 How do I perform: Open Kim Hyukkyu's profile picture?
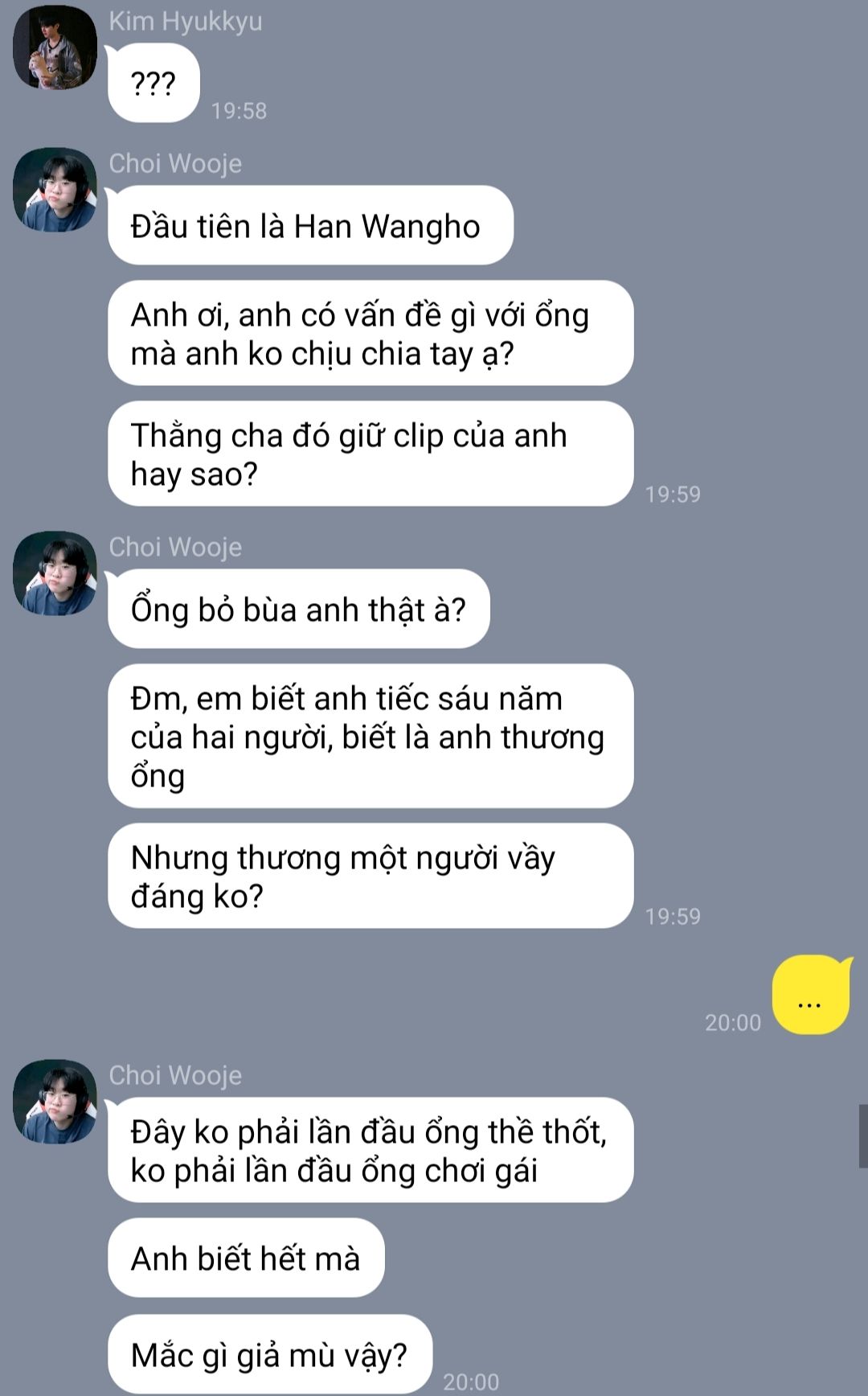click(x=55, y=48)
